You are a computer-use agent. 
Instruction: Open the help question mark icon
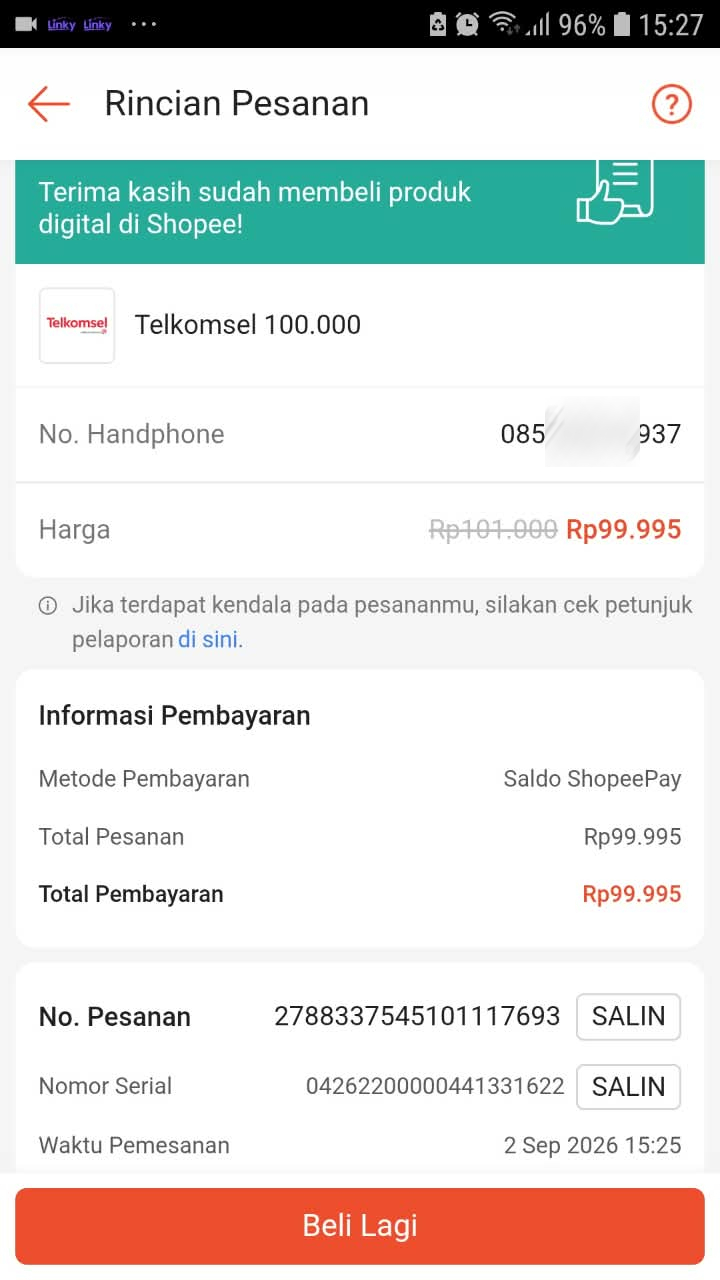pos(671,104)
